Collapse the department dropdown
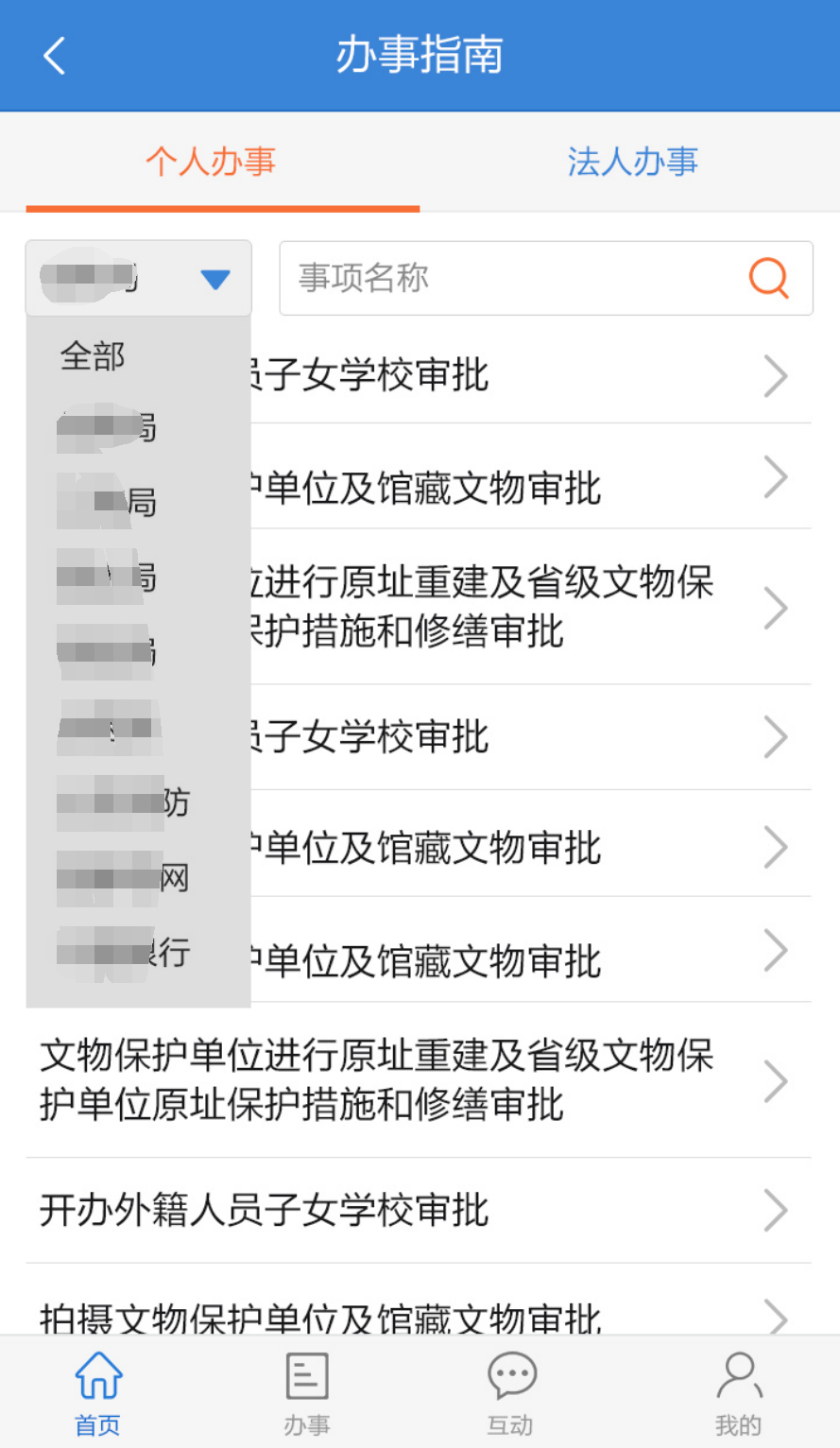840x1448 pixels. point(139,278)
